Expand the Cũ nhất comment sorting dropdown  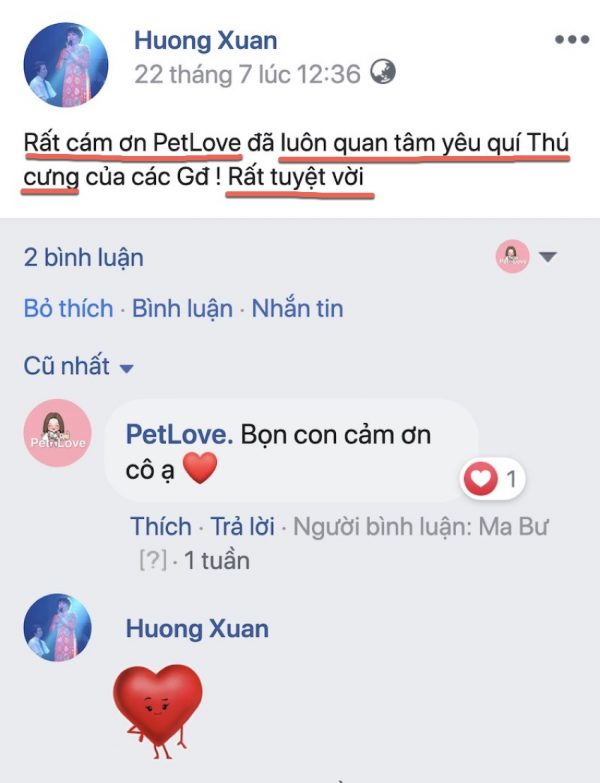point(78,366)
